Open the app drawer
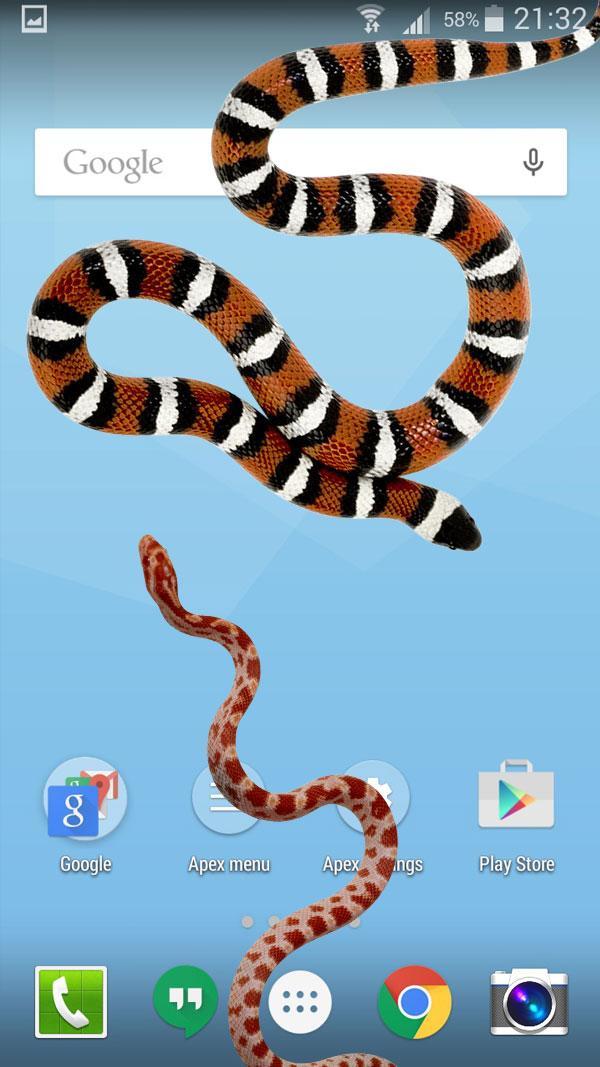Screen dimensions: 600x1067 300,1001
